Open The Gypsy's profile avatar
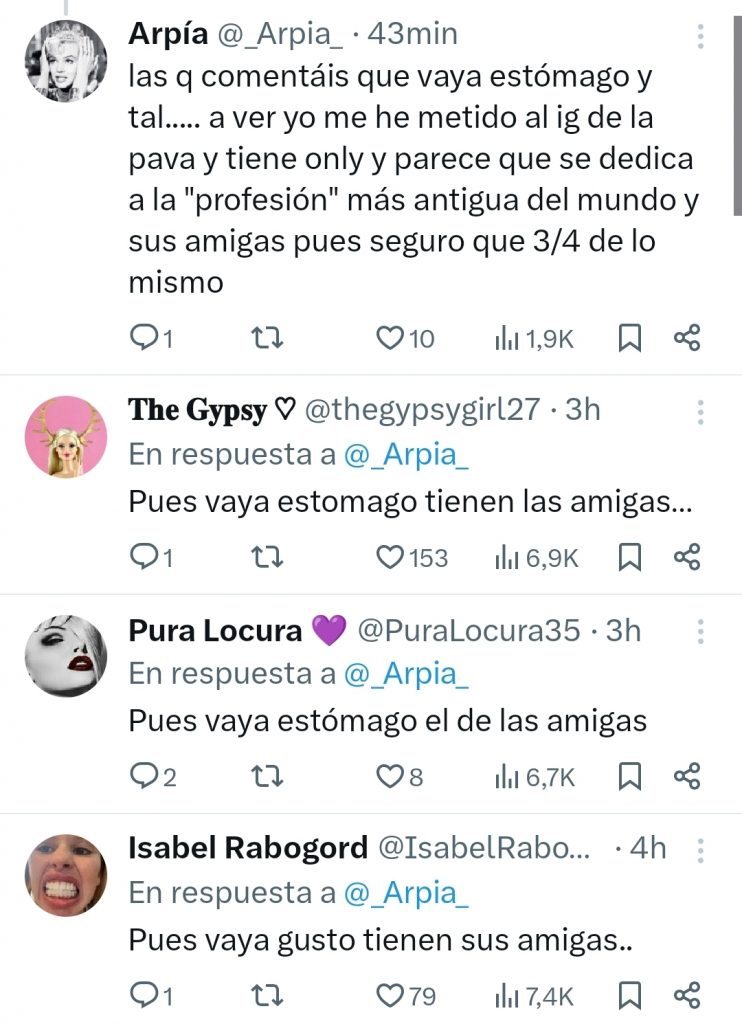The image size is (742, 1024). tap(65, 436)
